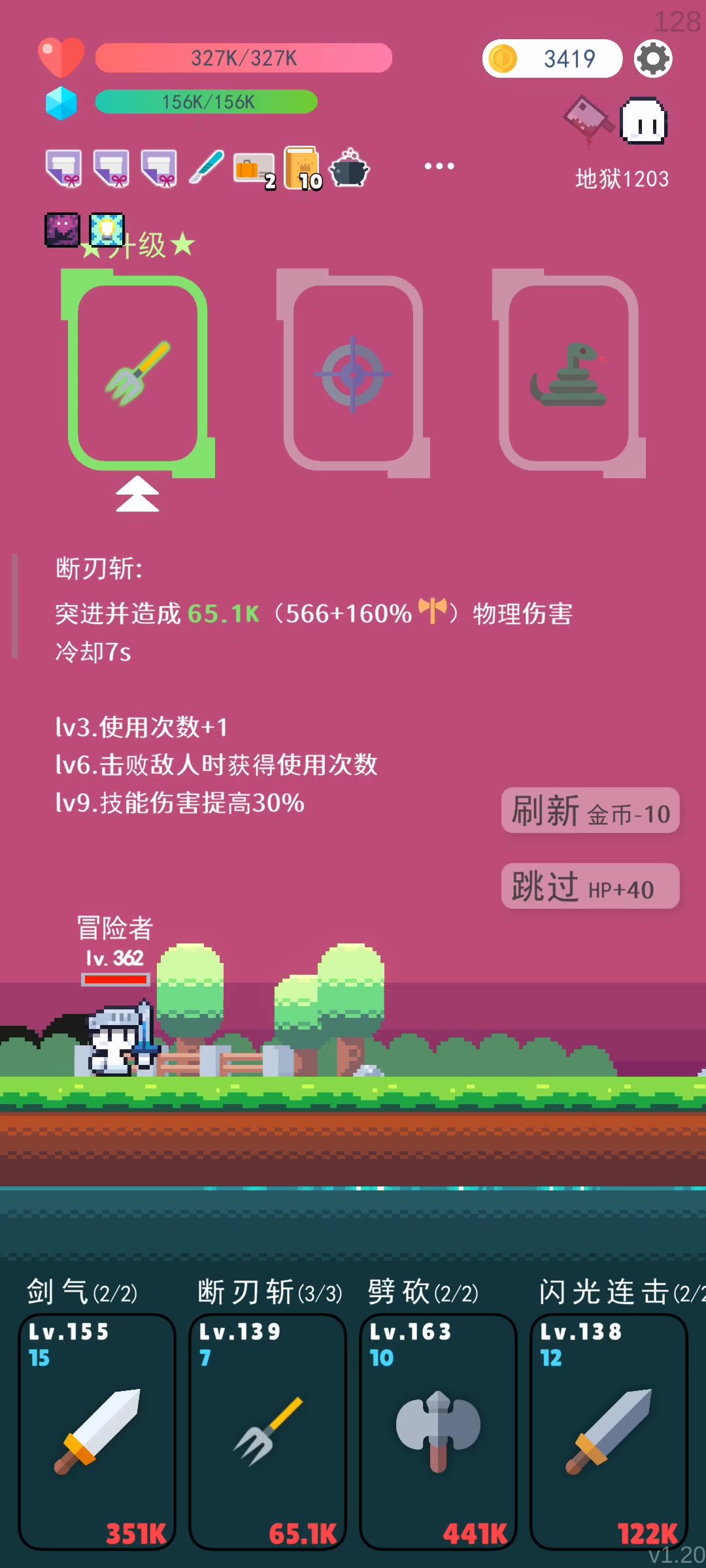Select the snake upgrade card
This screenshot has width=706, height=1568.
click(x=569, y=374)
